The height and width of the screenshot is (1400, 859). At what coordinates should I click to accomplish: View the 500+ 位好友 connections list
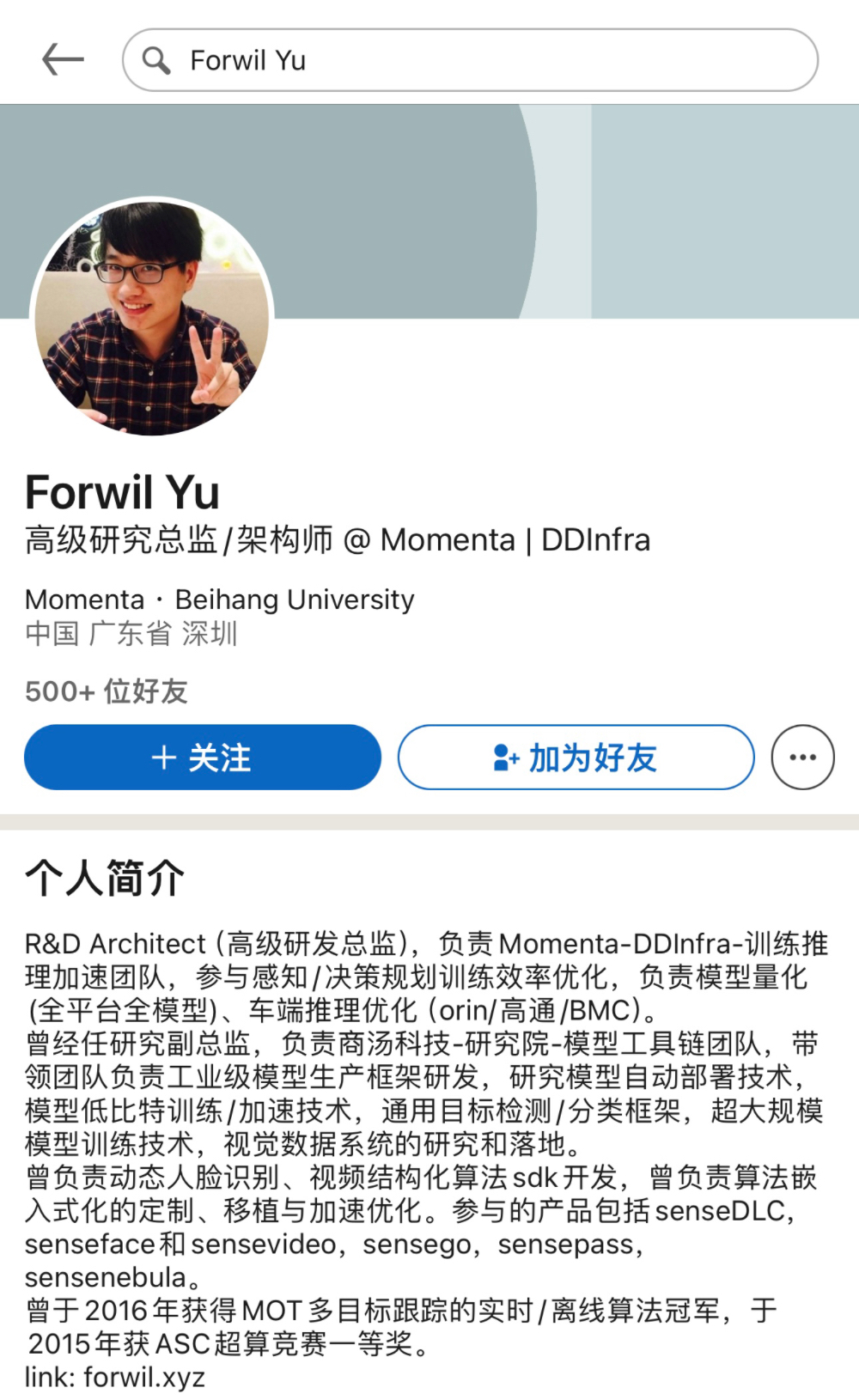(x=107, y=691)
